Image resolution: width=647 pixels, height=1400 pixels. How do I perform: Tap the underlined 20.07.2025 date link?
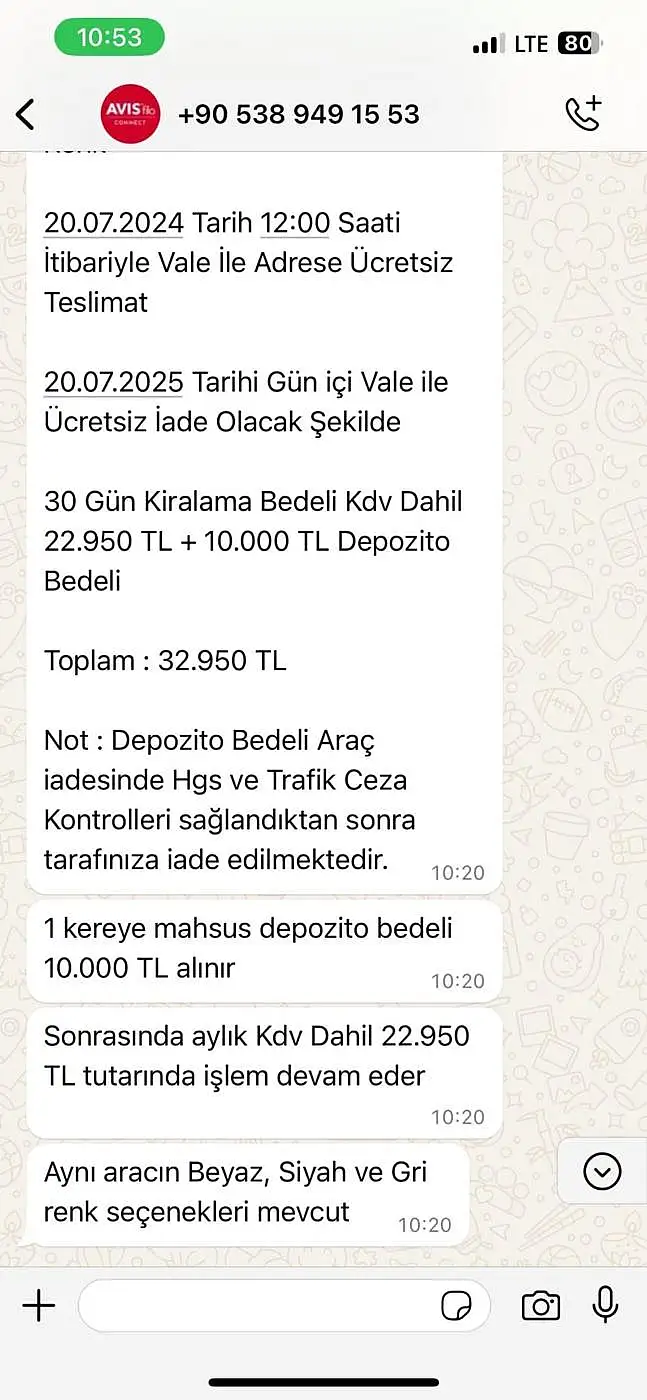click(113, 382)
